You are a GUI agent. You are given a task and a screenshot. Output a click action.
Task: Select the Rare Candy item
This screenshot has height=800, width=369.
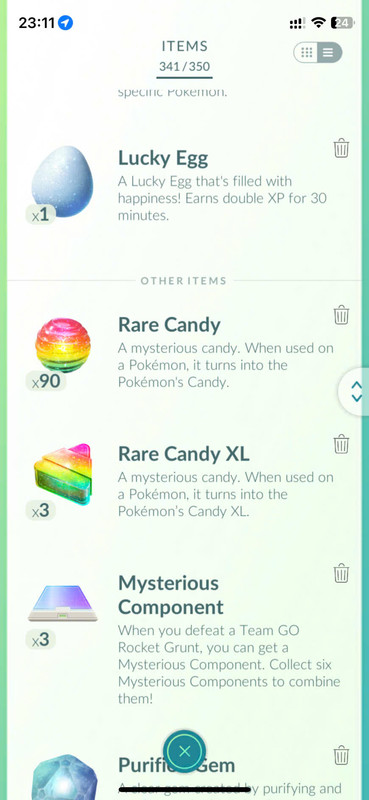point(184,352)
